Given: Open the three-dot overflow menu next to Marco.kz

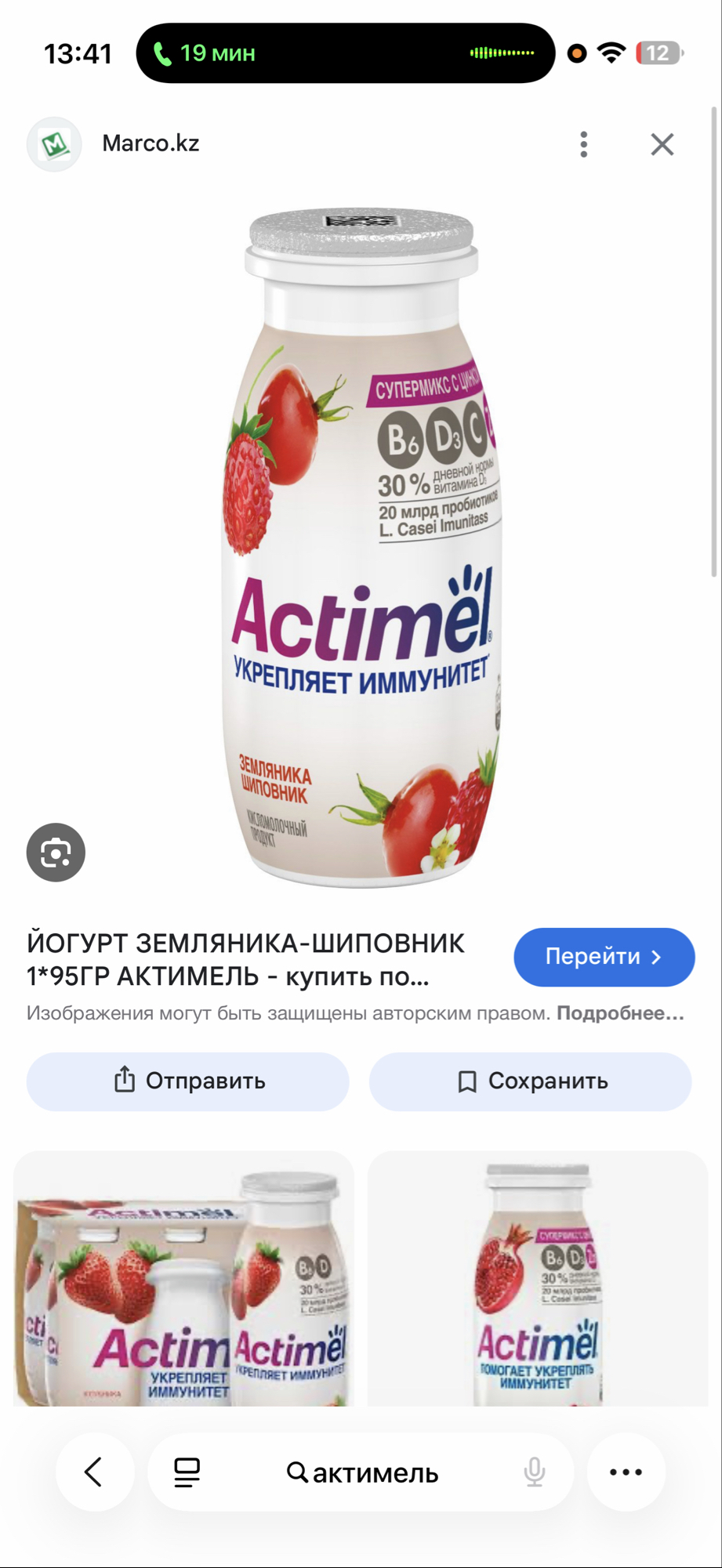Looking at the screenshot, I should click(x=584, y=144).
